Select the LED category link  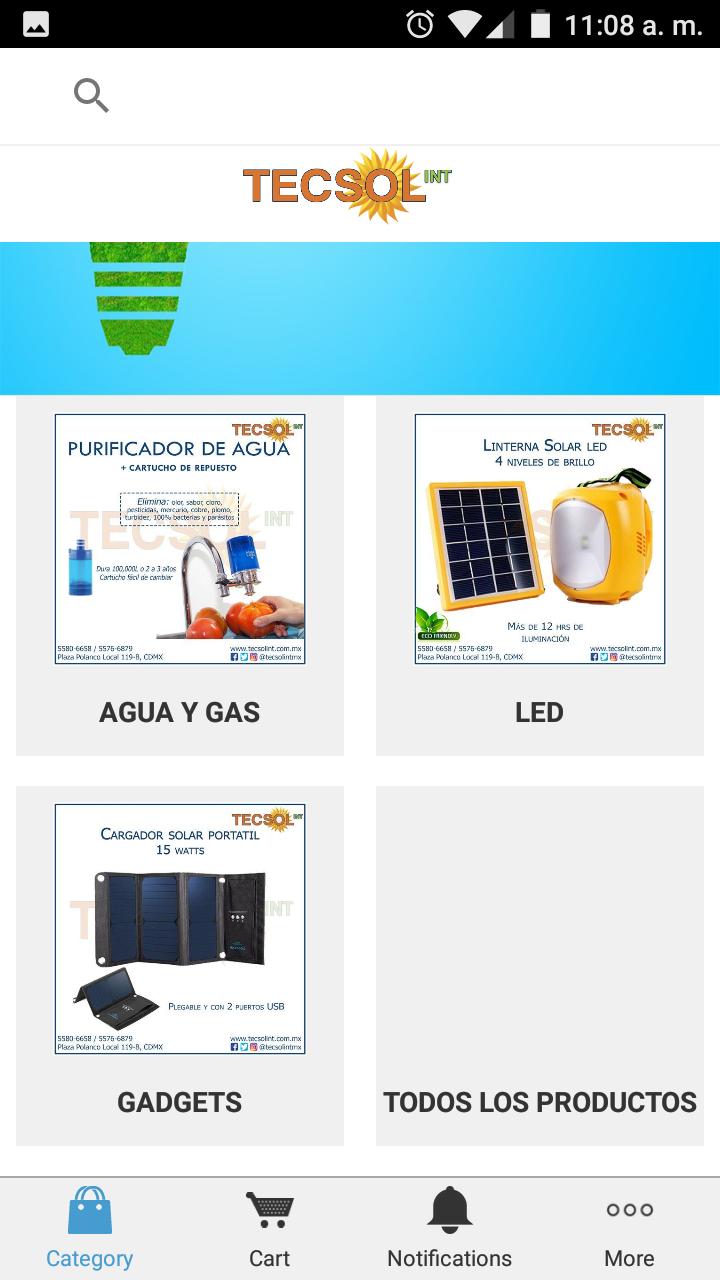539,712
